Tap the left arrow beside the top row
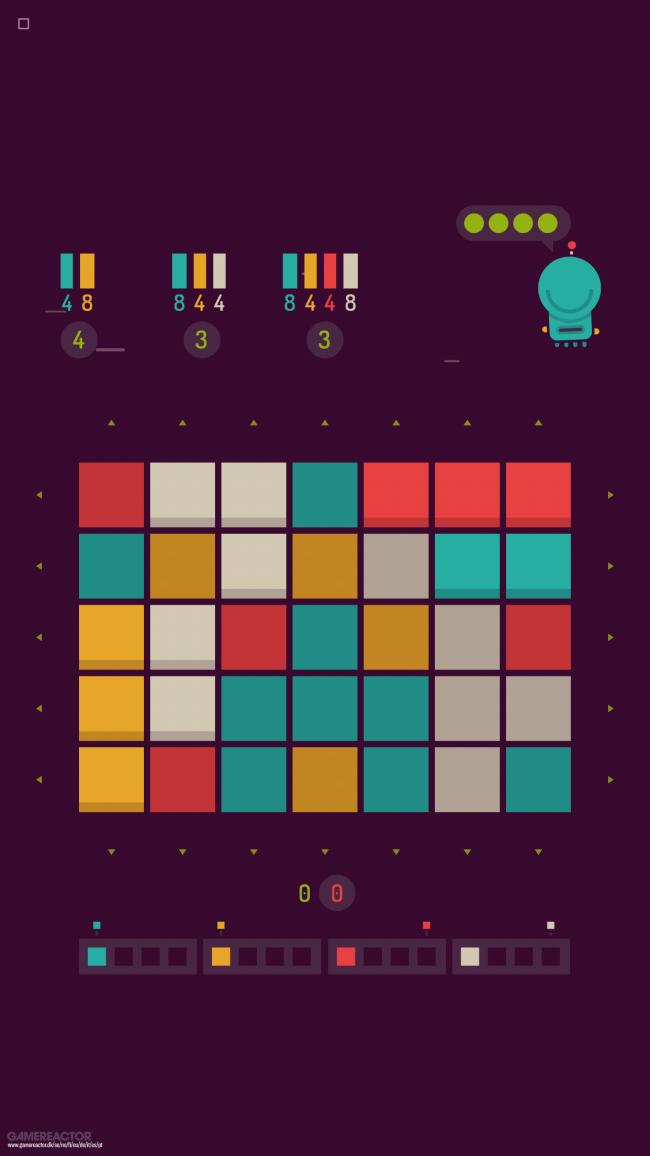 coord(39,495)
